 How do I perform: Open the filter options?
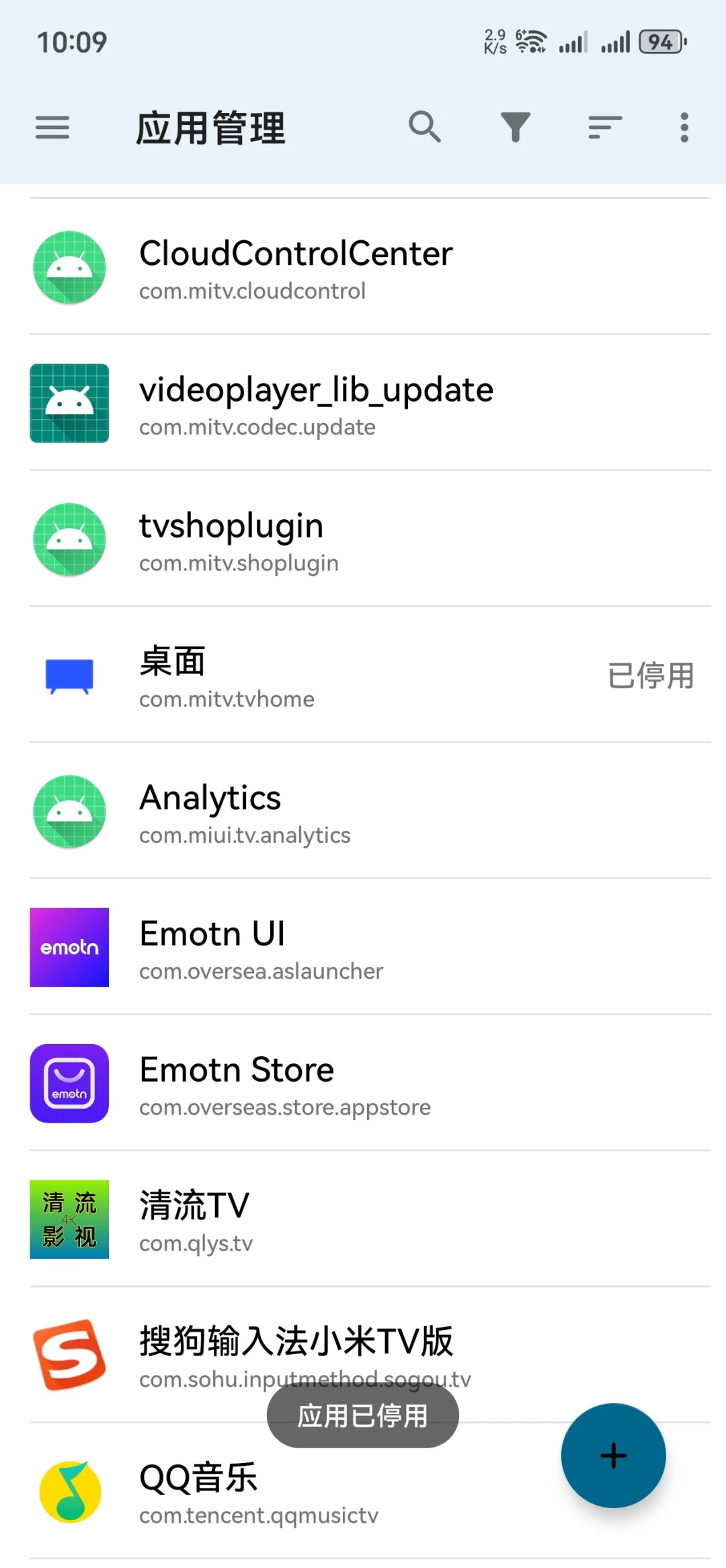(516, 127)
